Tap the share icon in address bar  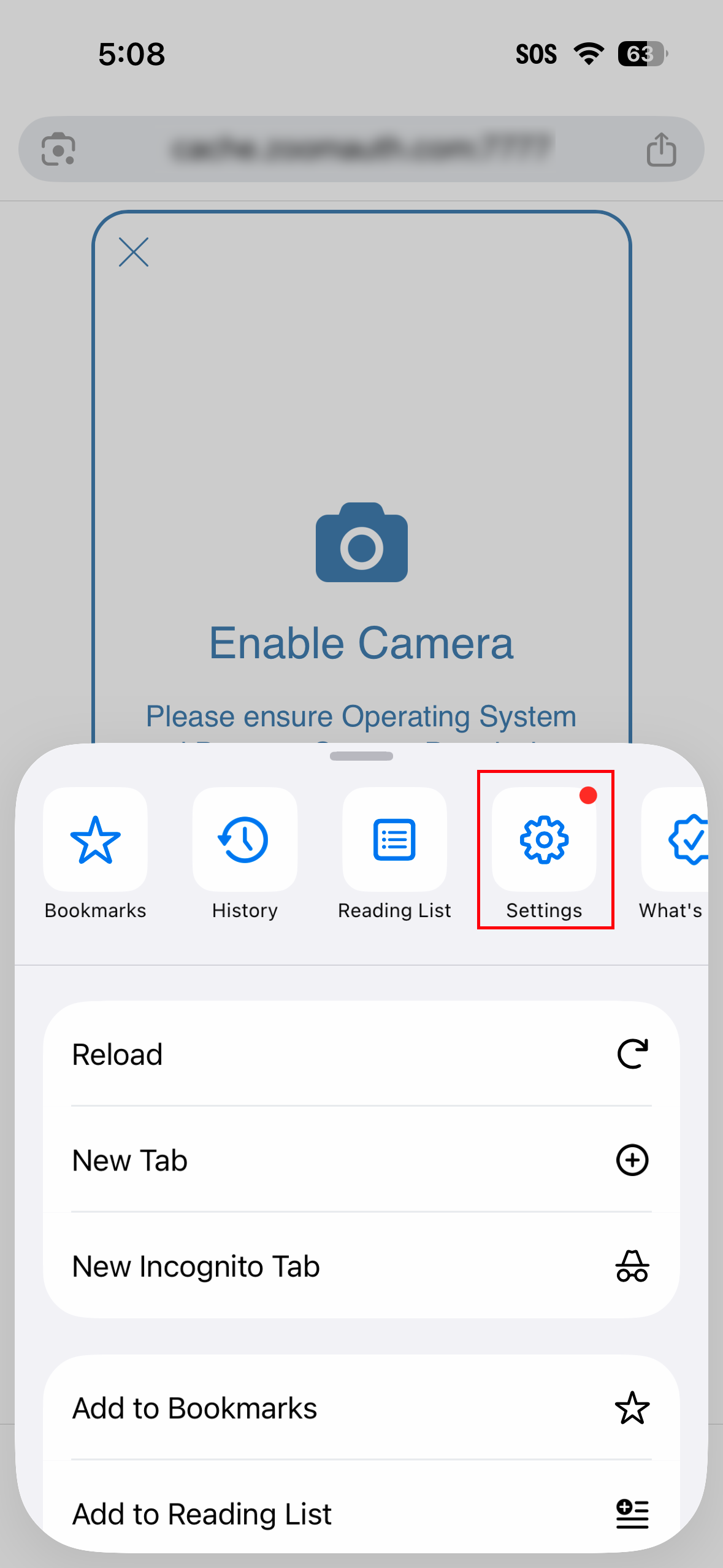coord(661,149)
